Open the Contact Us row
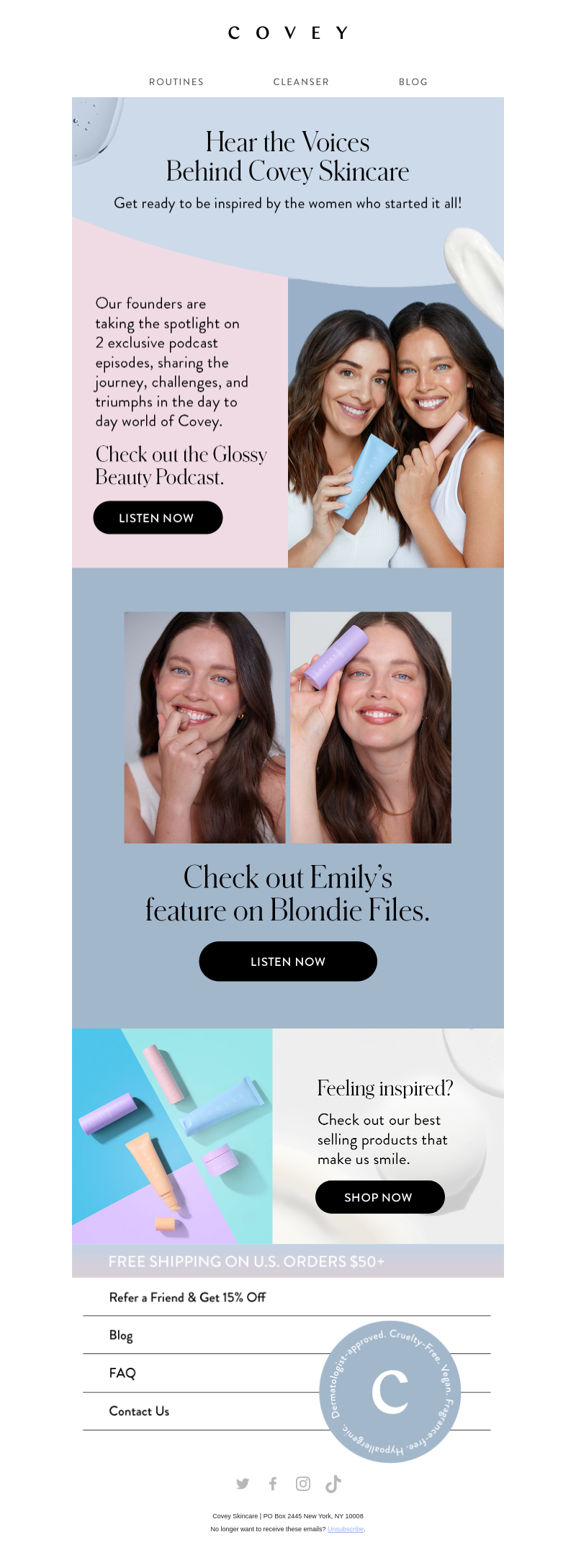Viewport: 576px width, 1568px height. point(139,1412)
